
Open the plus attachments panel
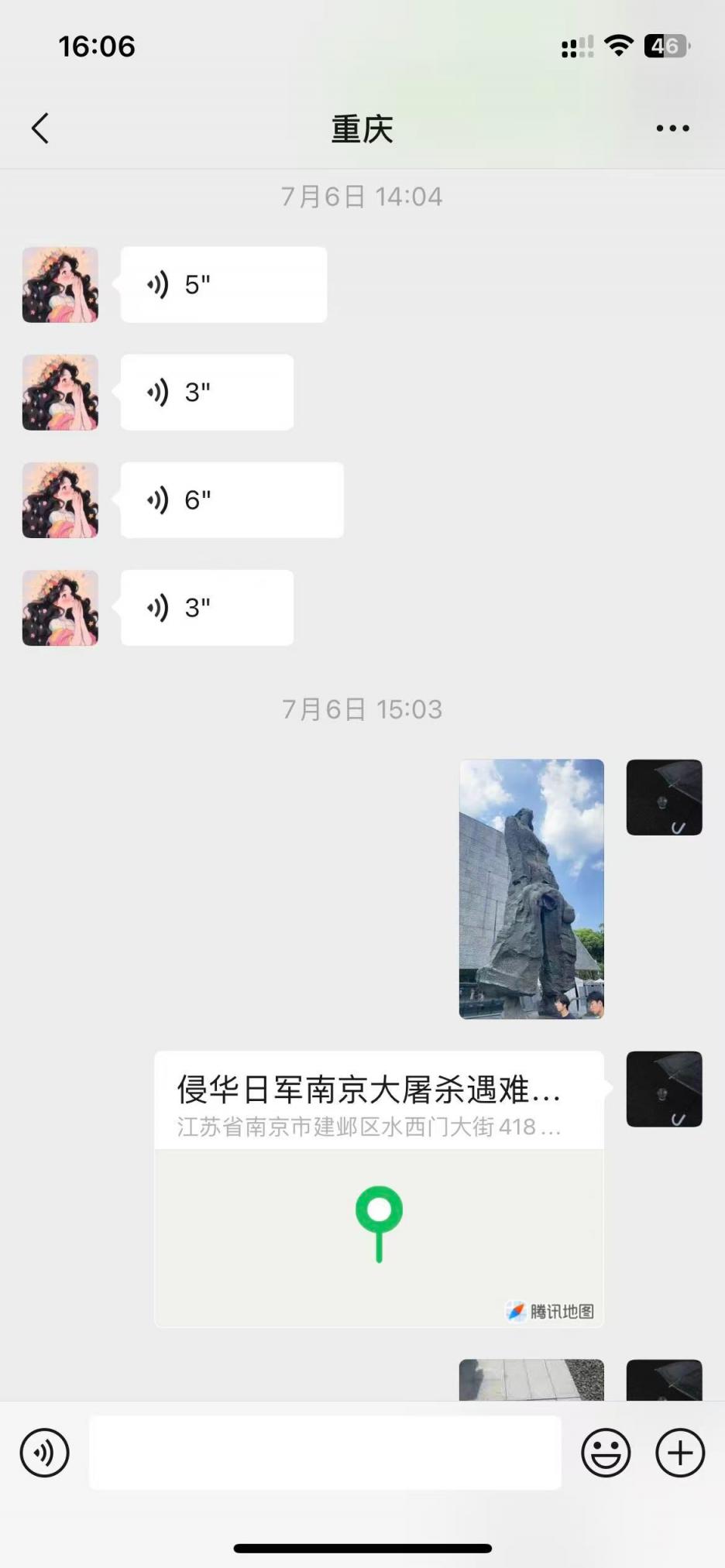pyautogui.click(x=680, y=1453)
